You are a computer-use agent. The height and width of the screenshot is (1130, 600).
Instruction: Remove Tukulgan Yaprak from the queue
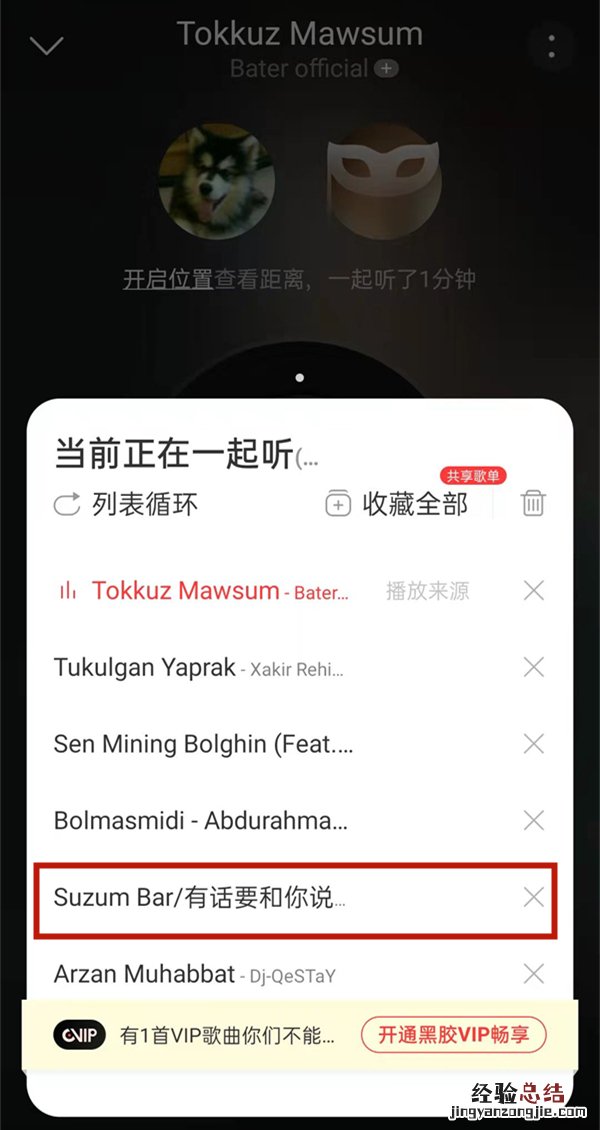[x=534, y=667]
